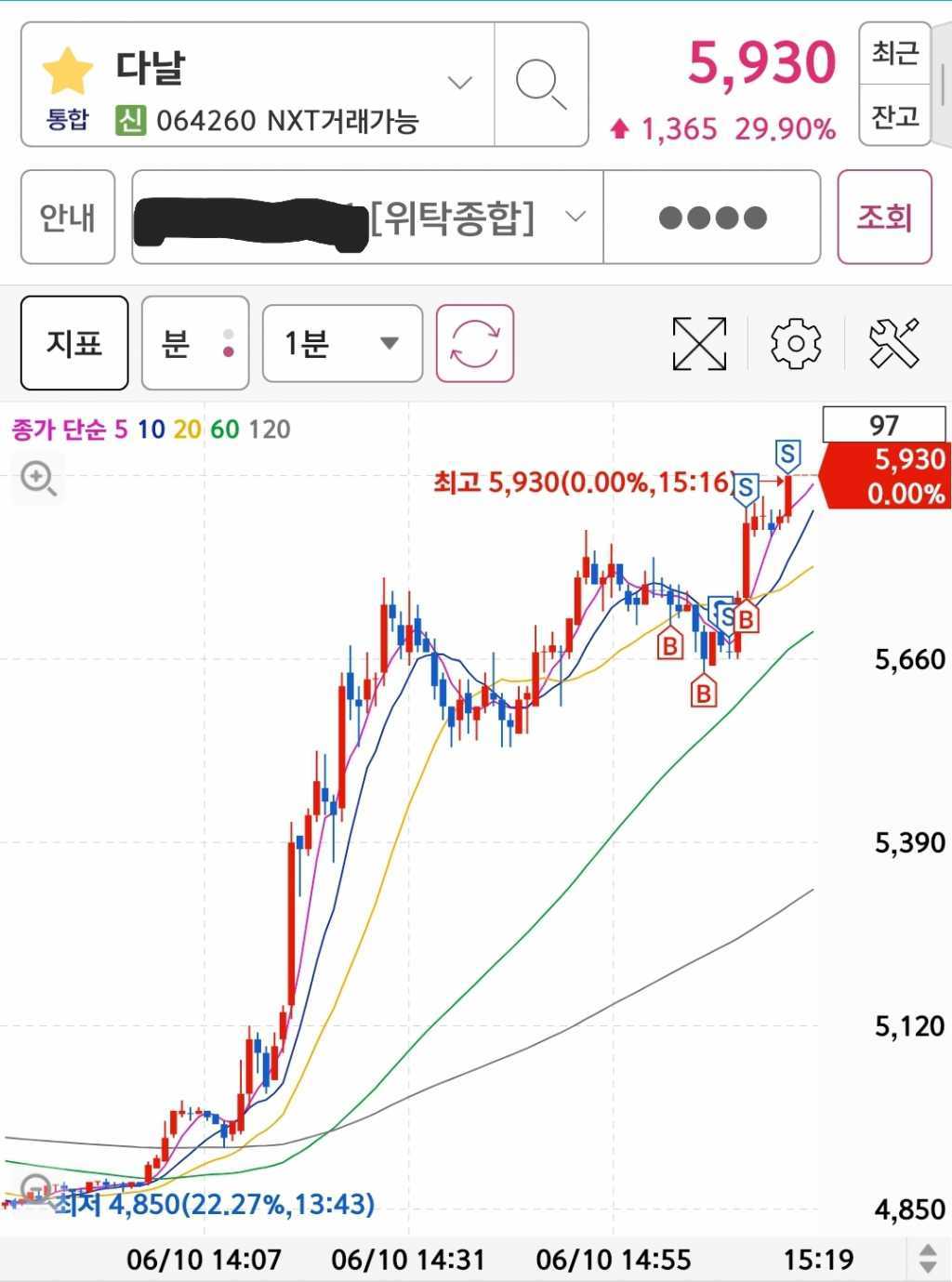Refresh the chart data
Screen dimensions: 952x1282
[x=475, y=343]
